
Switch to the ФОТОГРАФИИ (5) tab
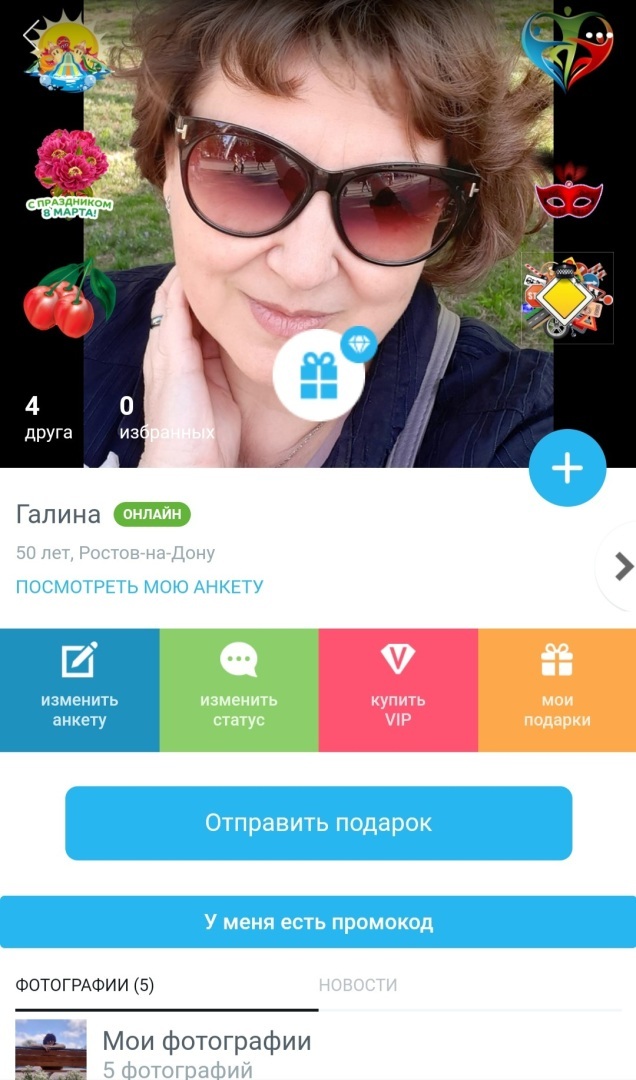85,985
